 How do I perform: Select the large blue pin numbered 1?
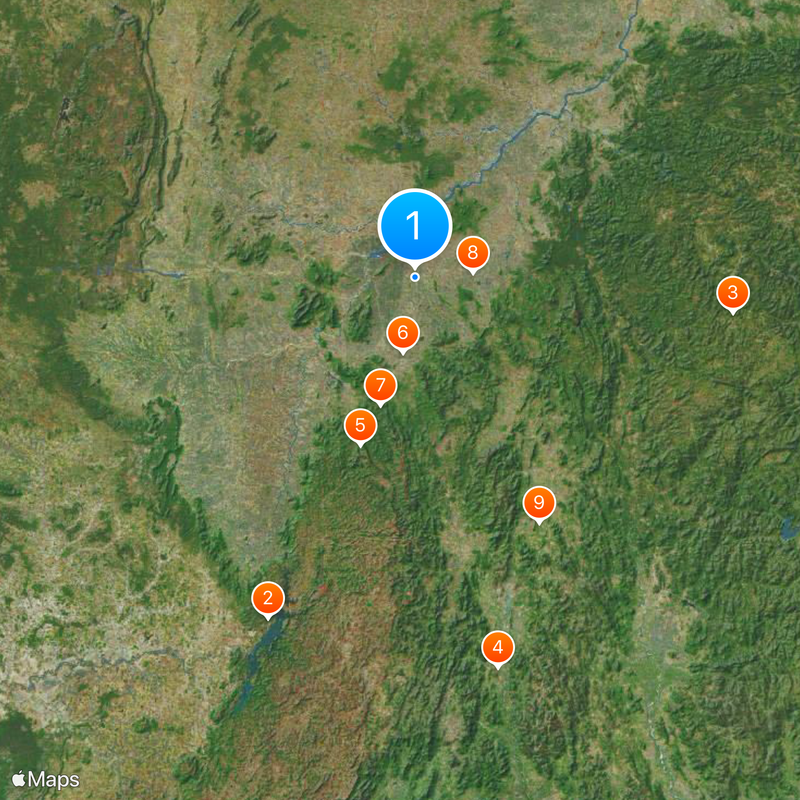click(x=415, y=226)
